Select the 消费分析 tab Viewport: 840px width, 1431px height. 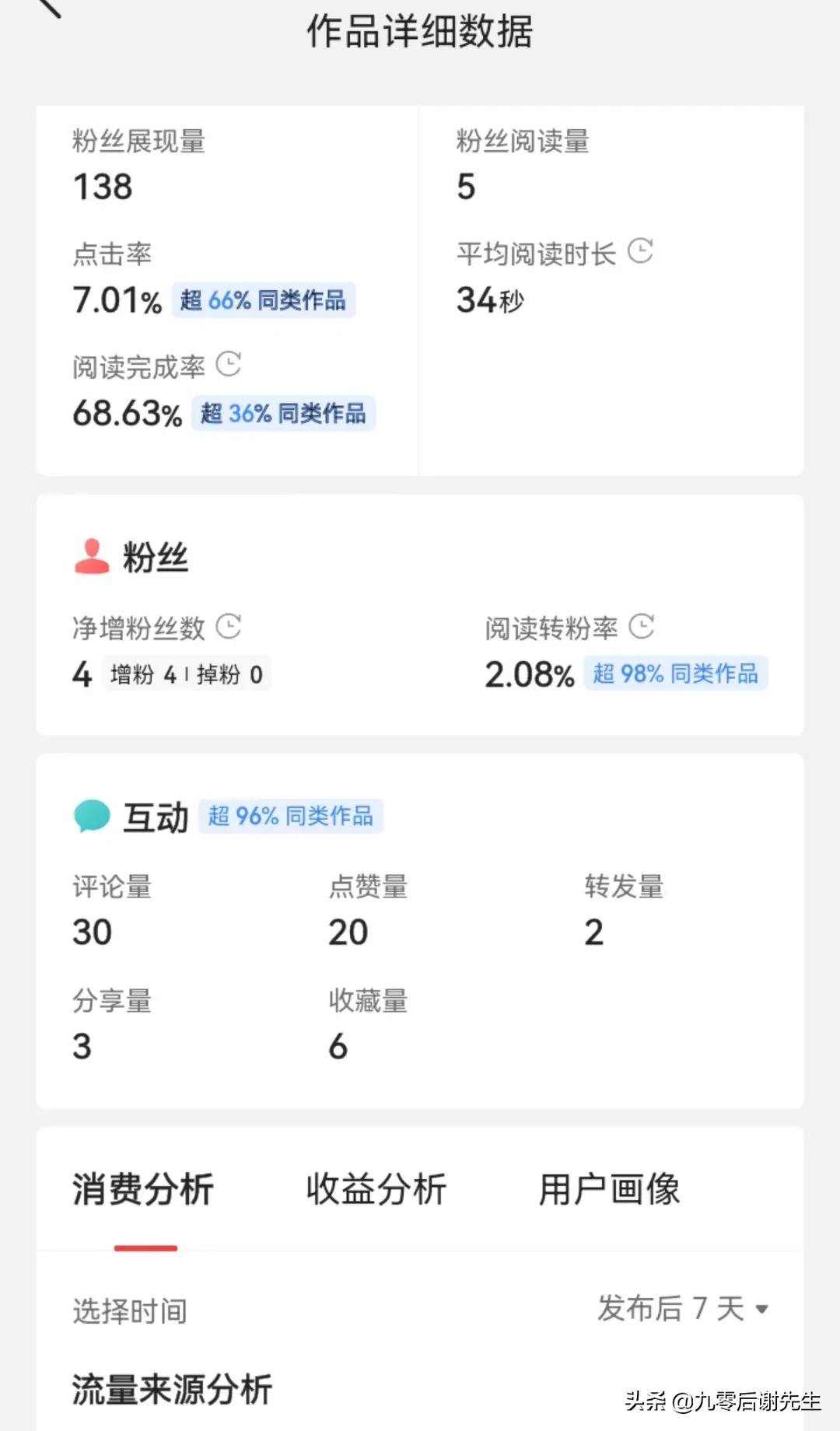(142, 1188)
